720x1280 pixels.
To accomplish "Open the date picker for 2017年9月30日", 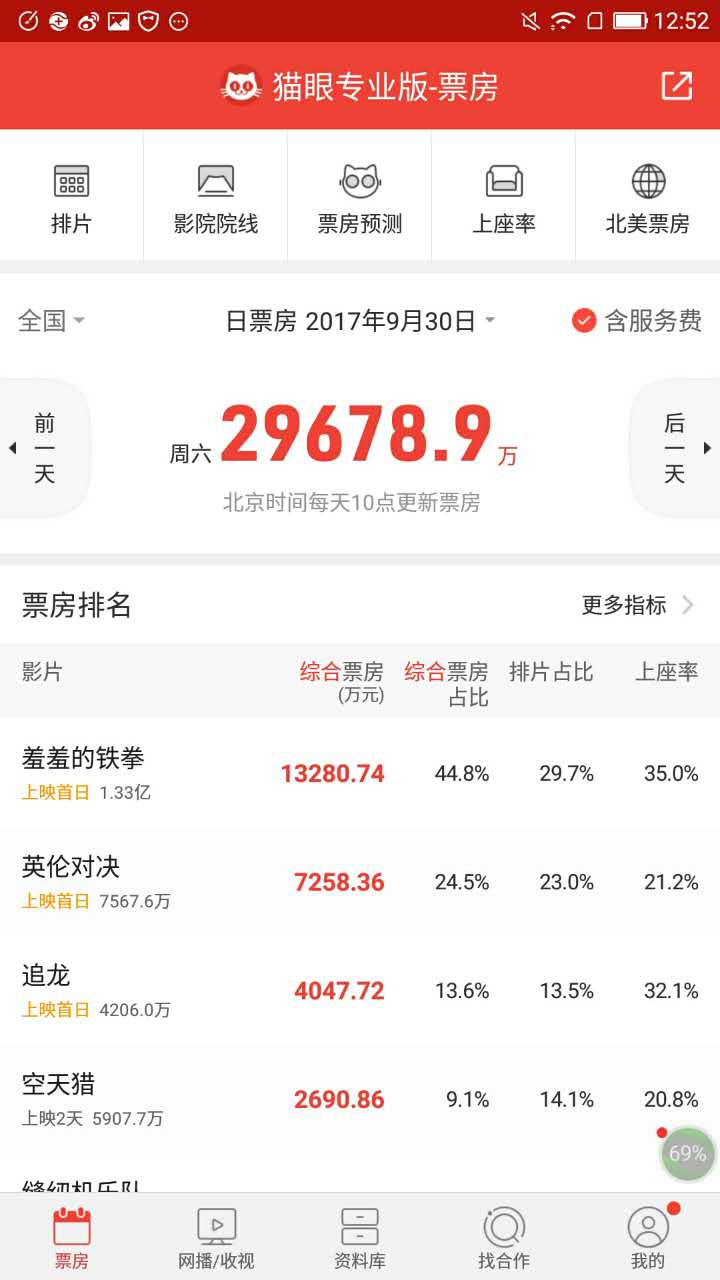I will tap(360, 321).
